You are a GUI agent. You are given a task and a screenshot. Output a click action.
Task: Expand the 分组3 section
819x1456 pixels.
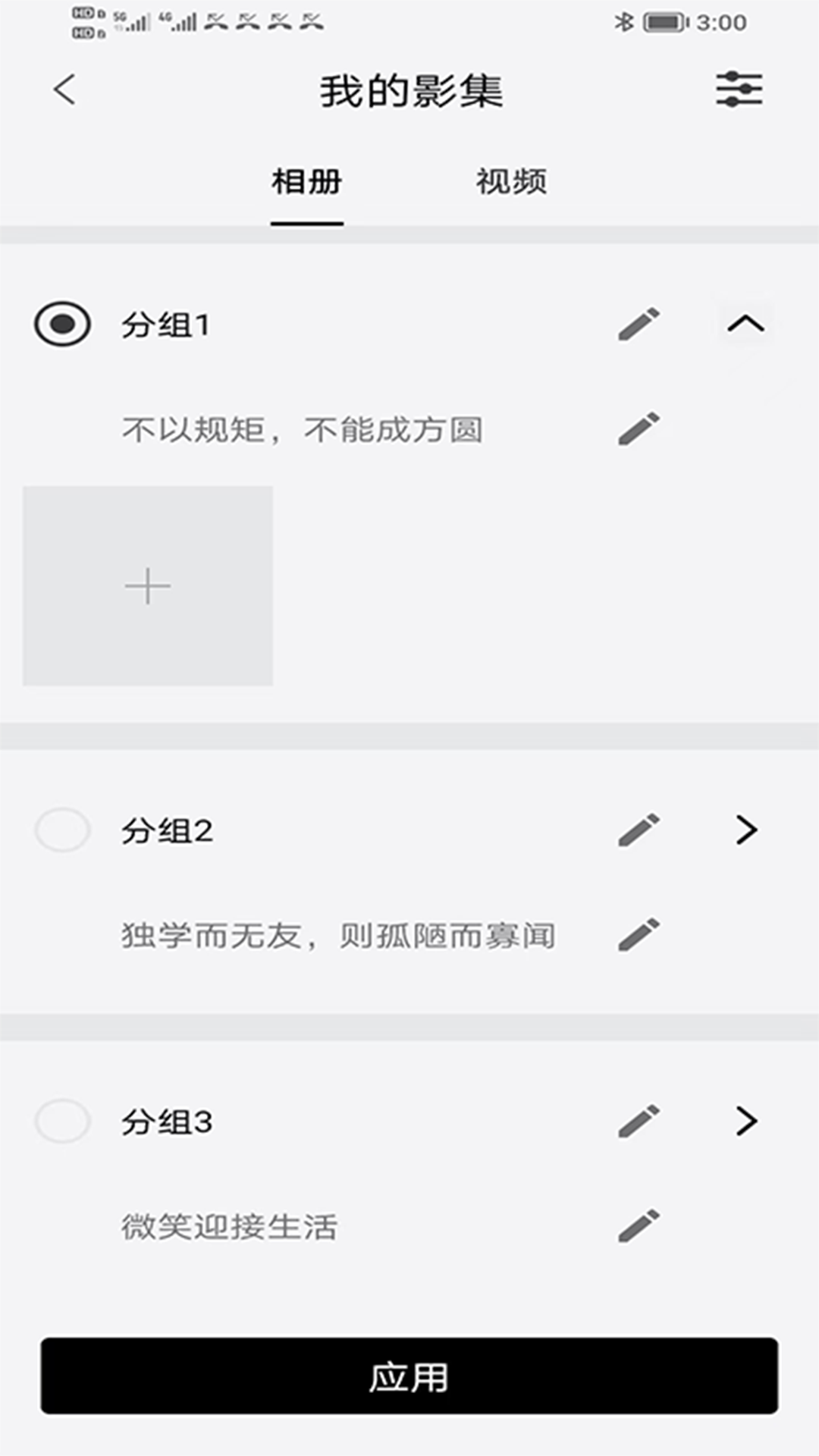(x=746, y=1121)
